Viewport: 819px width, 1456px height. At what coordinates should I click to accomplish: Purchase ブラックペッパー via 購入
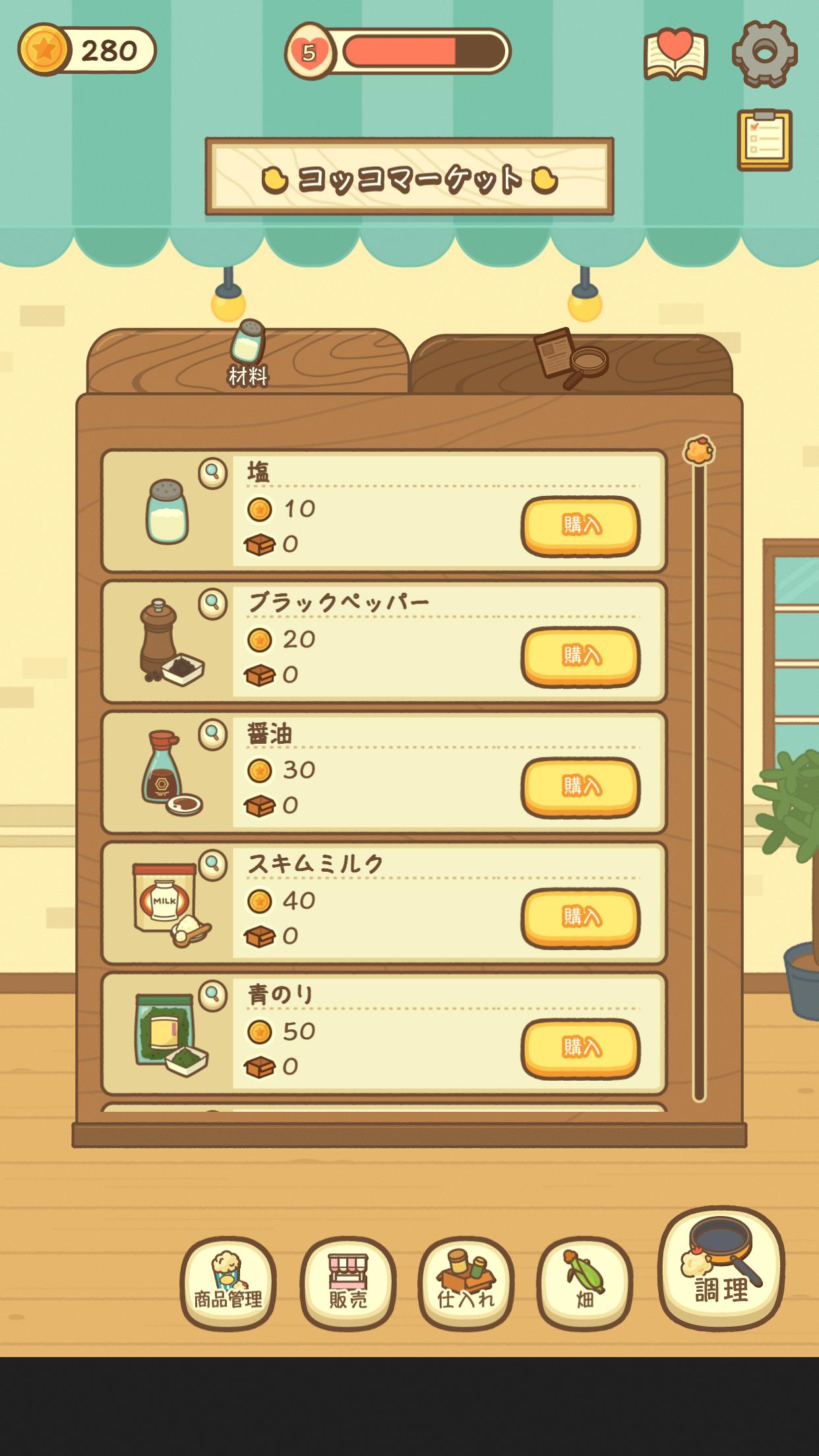coord(580,656)
